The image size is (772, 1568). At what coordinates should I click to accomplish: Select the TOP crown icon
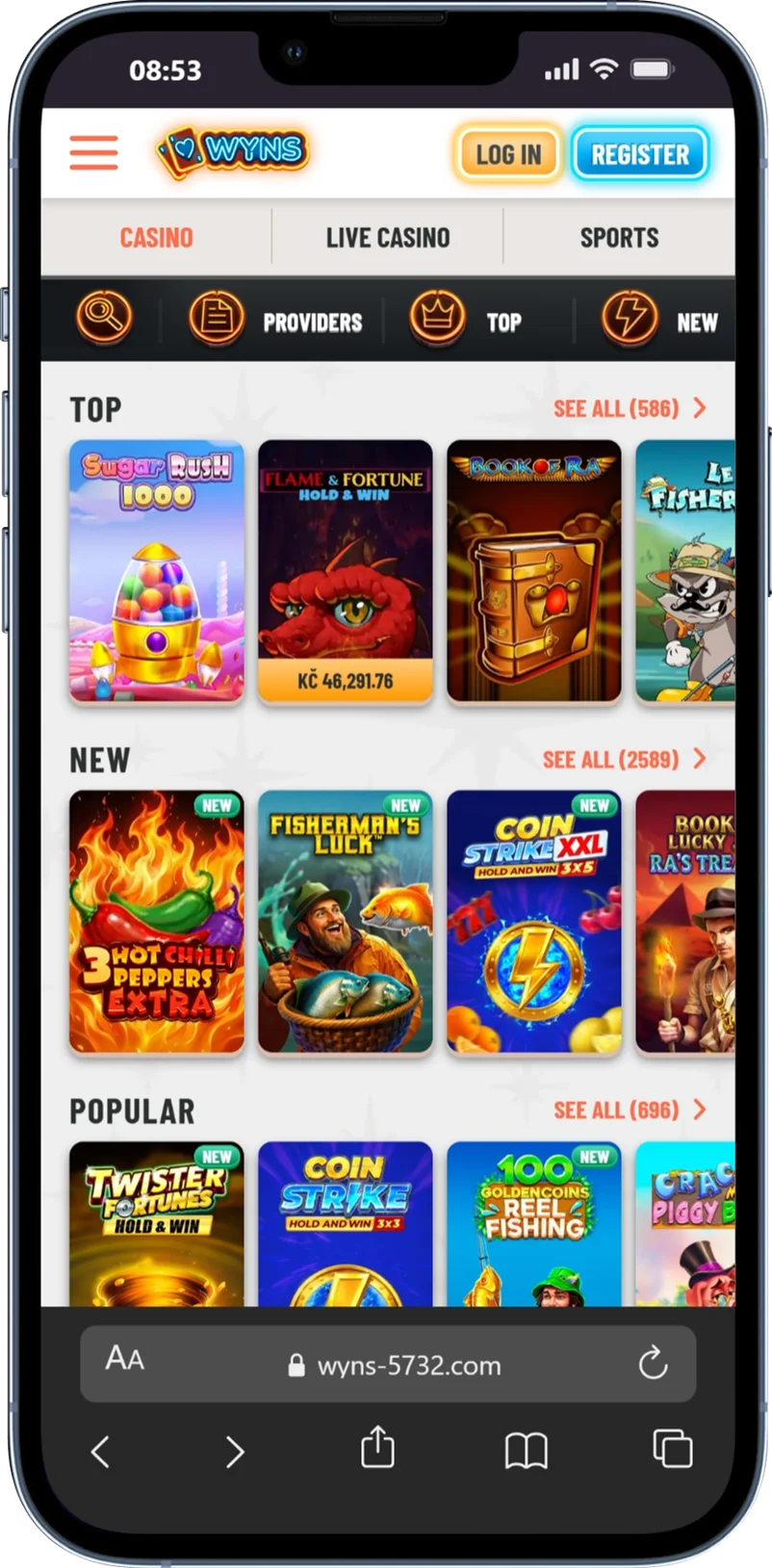[x=436, y=318]
